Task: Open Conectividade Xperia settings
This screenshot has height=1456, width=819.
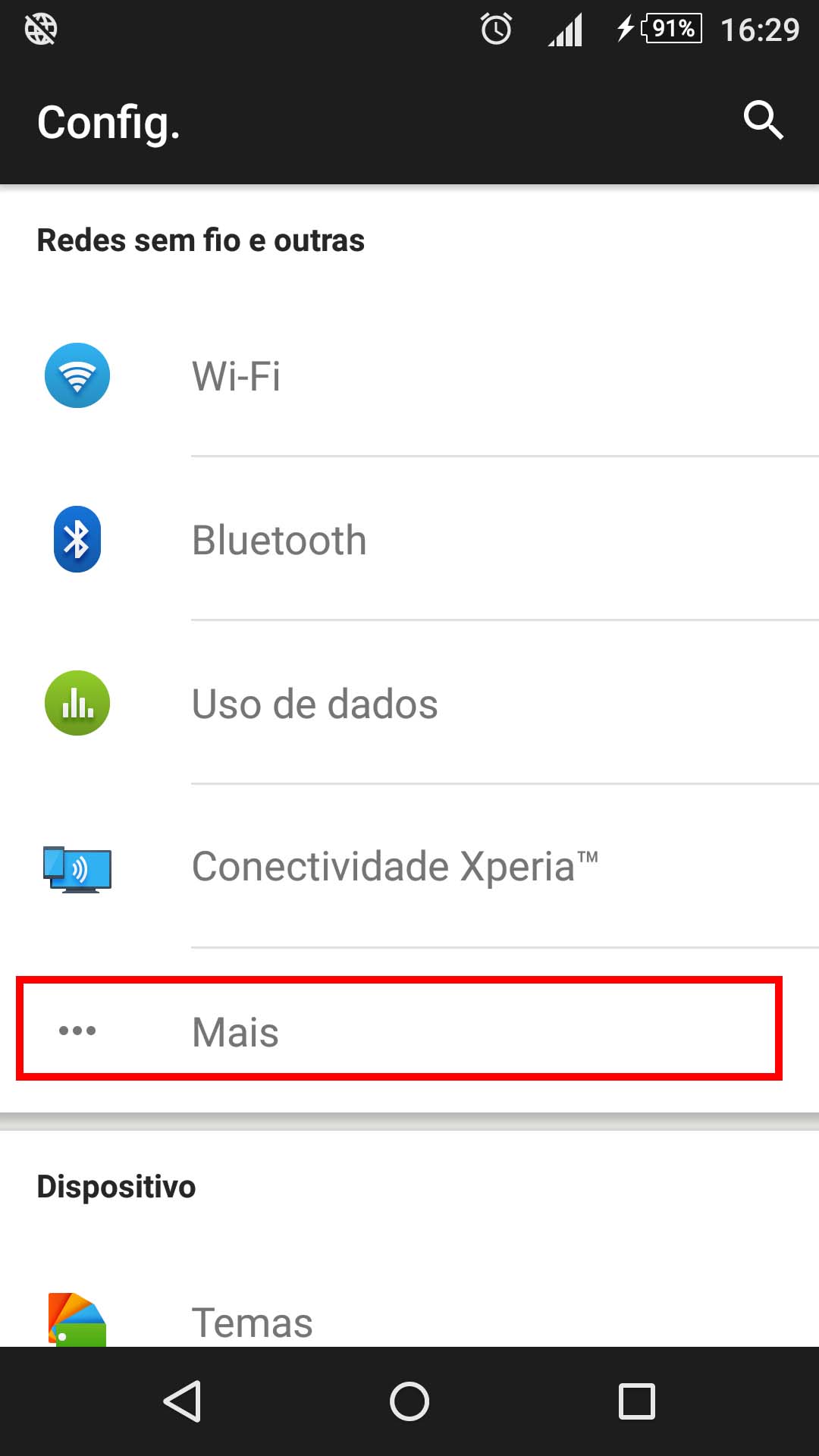Action: [409, 867]
